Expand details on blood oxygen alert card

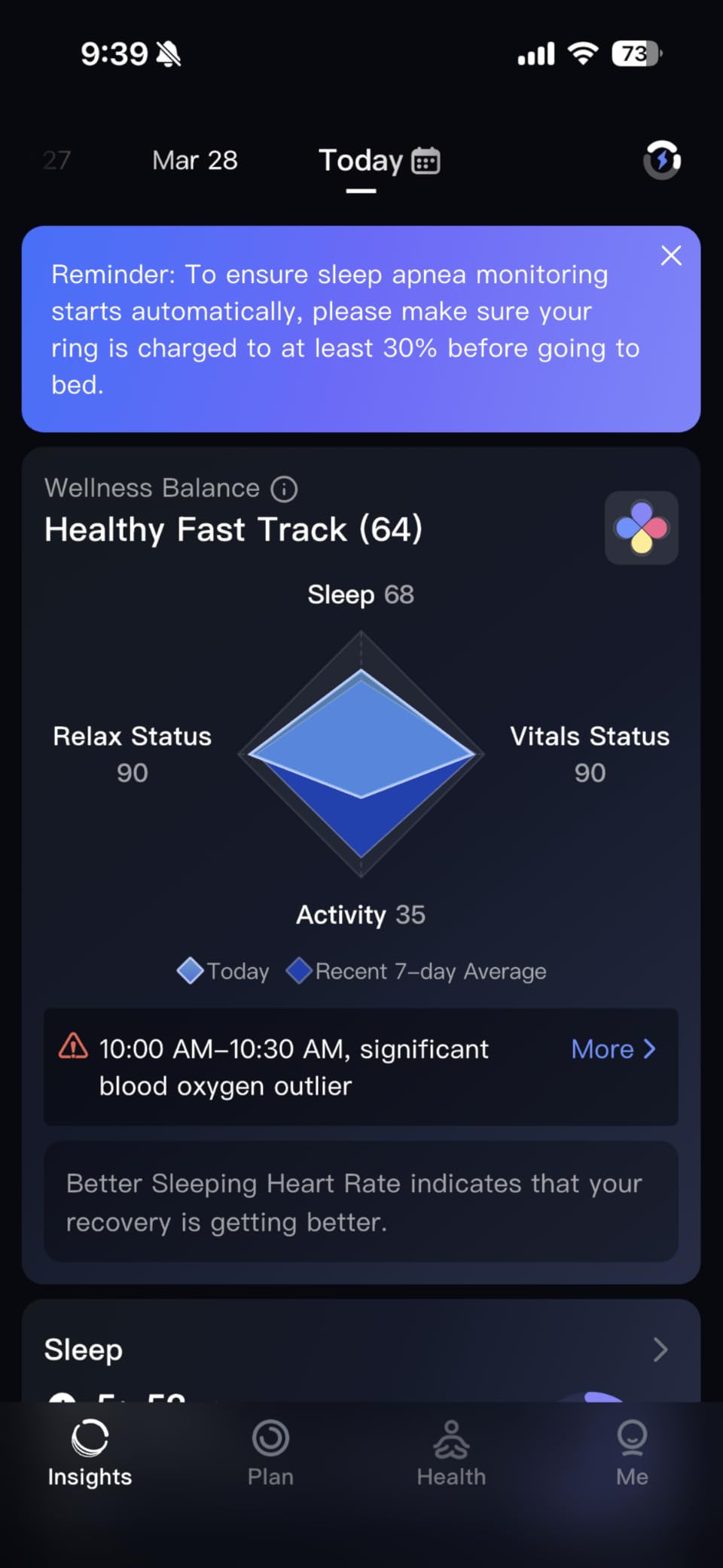[x=361, y=1066]
